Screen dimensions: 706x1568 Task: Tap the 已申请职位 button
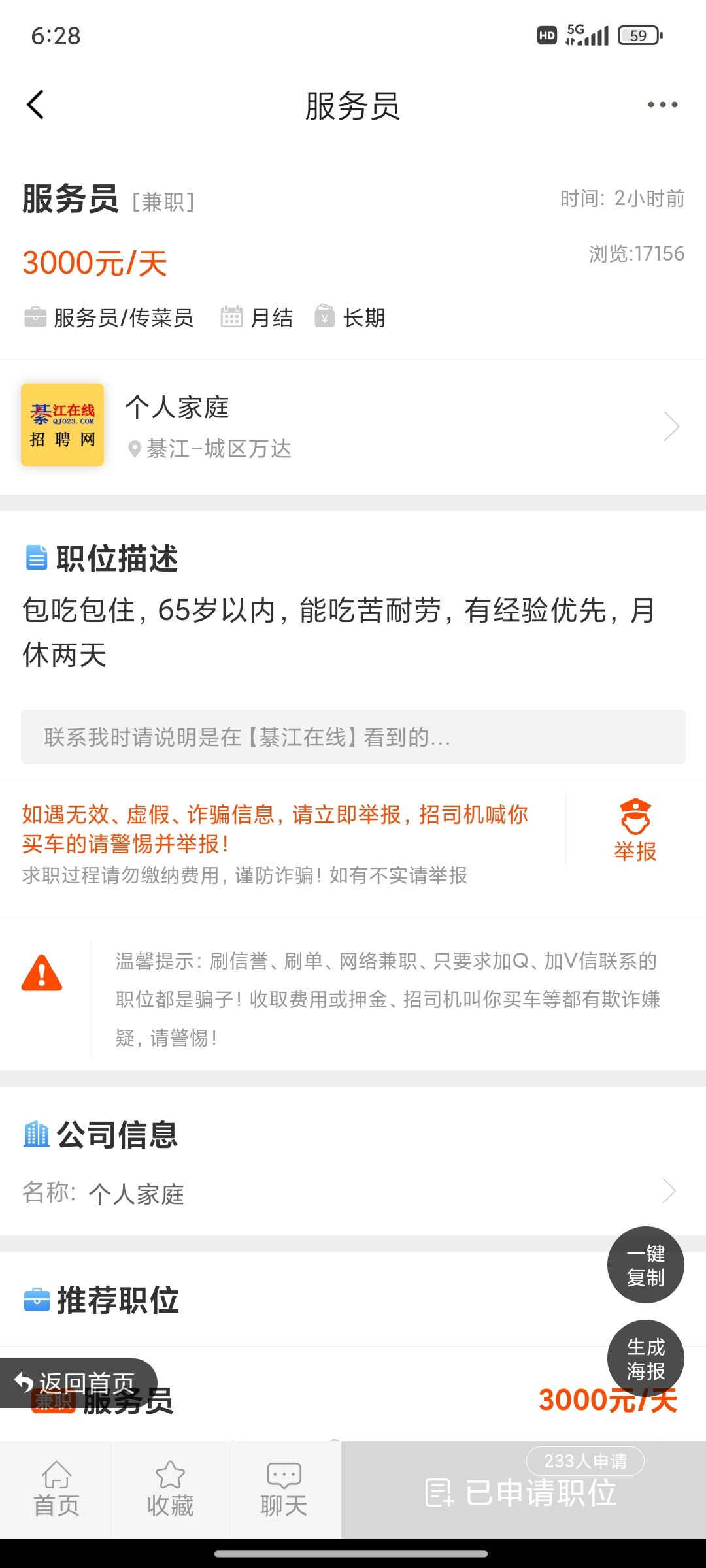click(x=523, y=1492)
